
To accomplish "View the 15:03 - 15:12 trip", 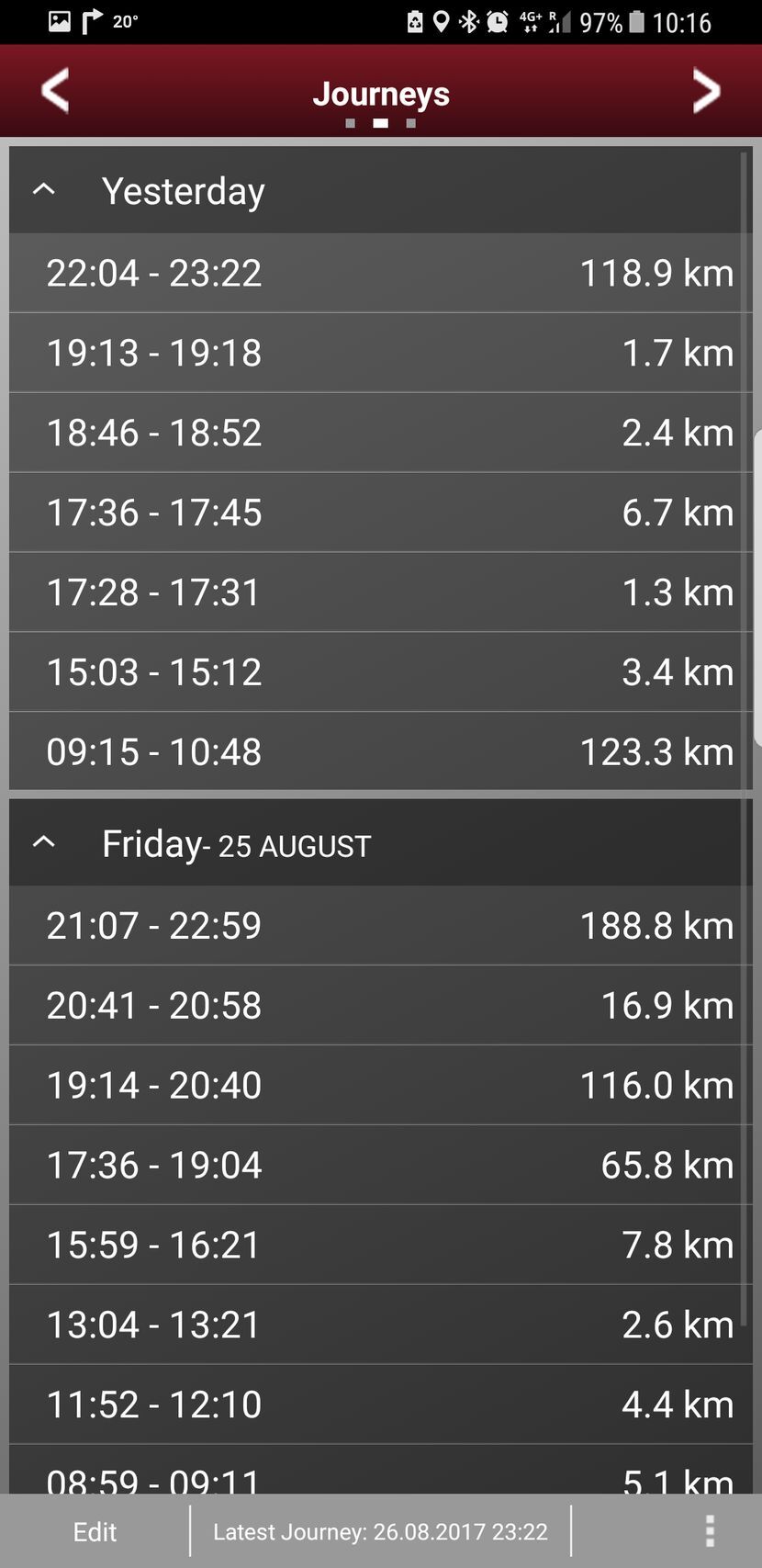I will point(380,672).
